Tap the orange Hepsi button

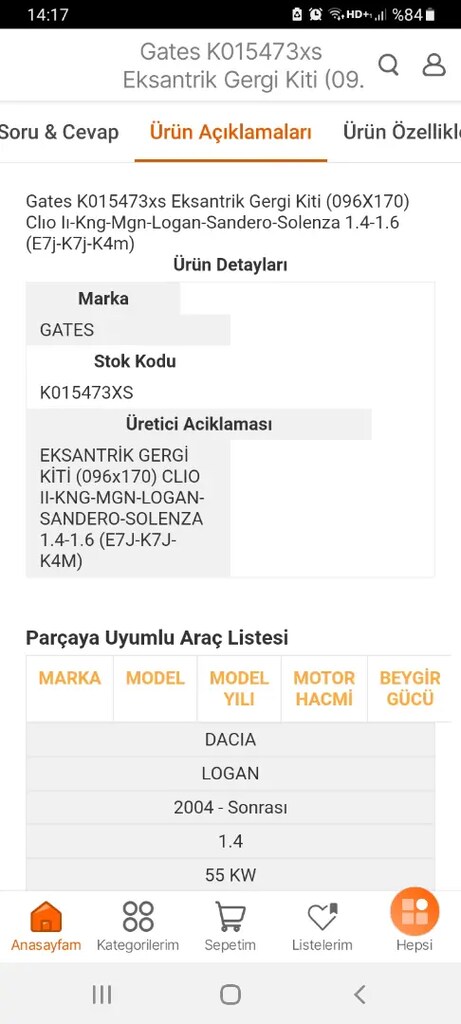[414, 919]
